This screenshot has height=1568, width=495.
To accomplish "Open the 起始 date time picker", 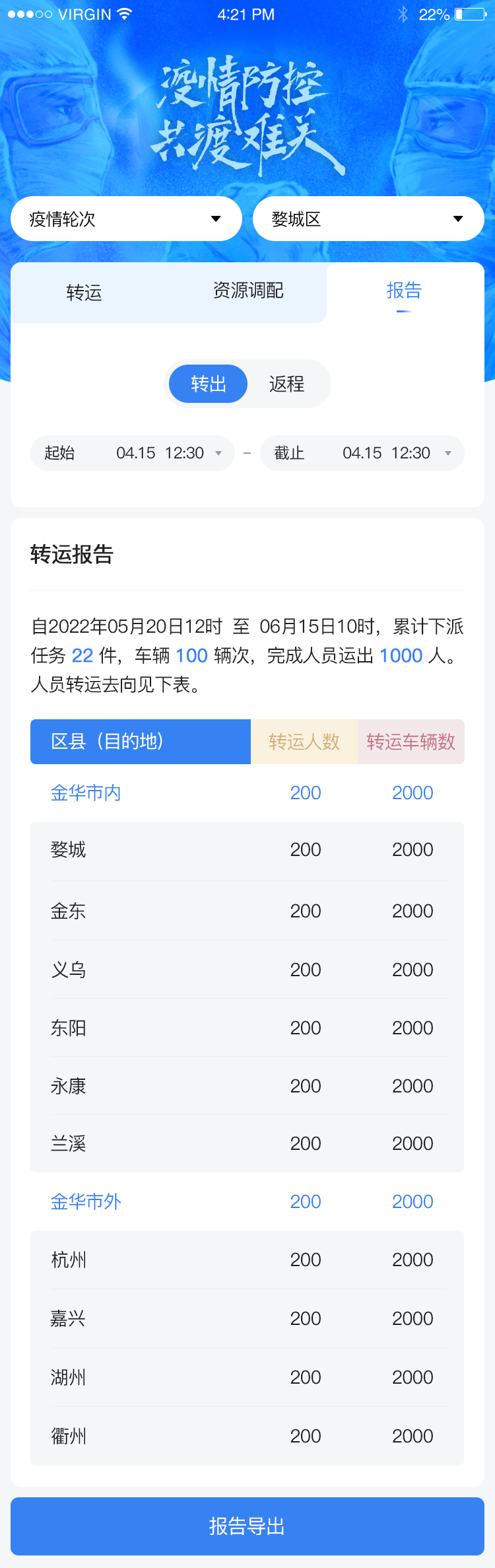I will click(x=133, y=453).
